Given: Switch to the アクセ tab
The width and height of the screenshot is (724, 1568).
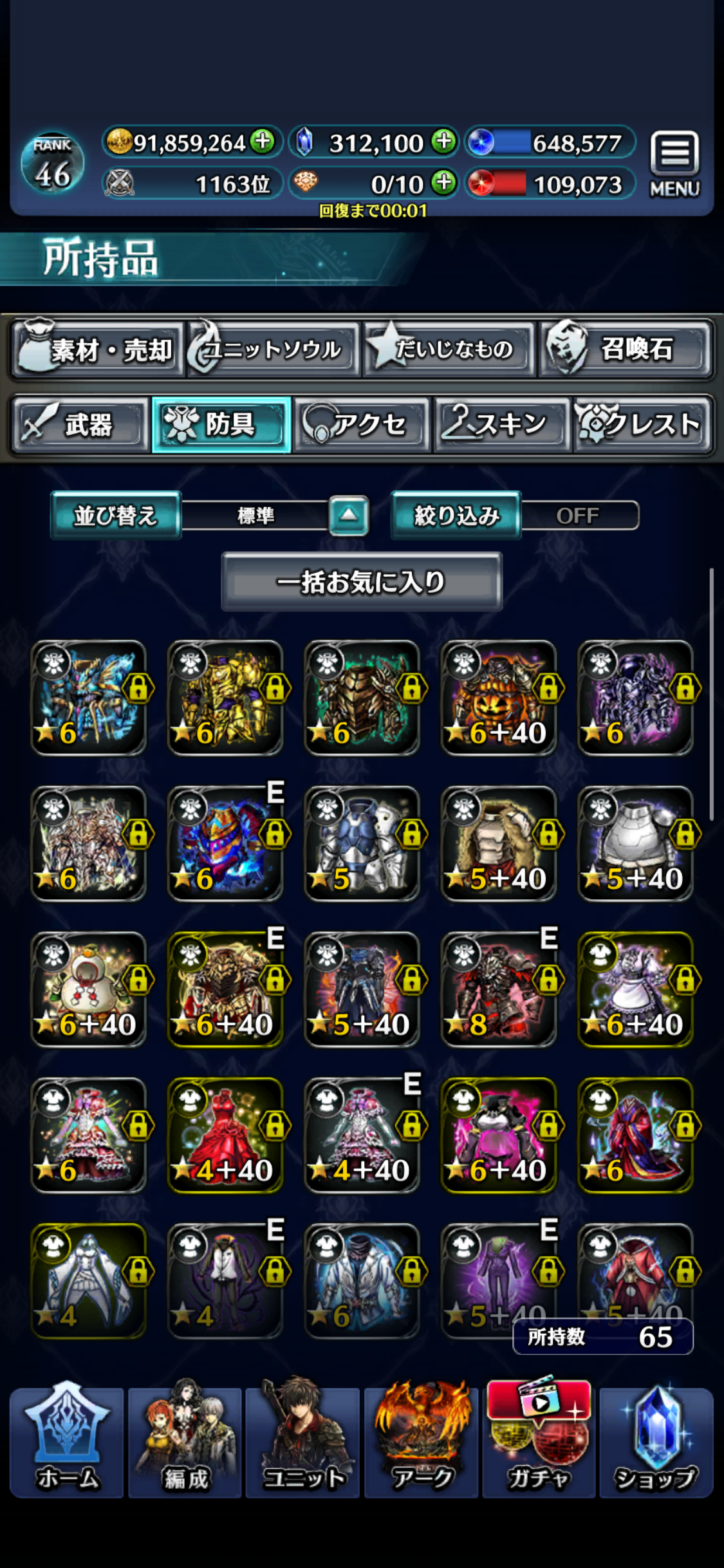Looking at the screenshot, I should coord(362,425).
